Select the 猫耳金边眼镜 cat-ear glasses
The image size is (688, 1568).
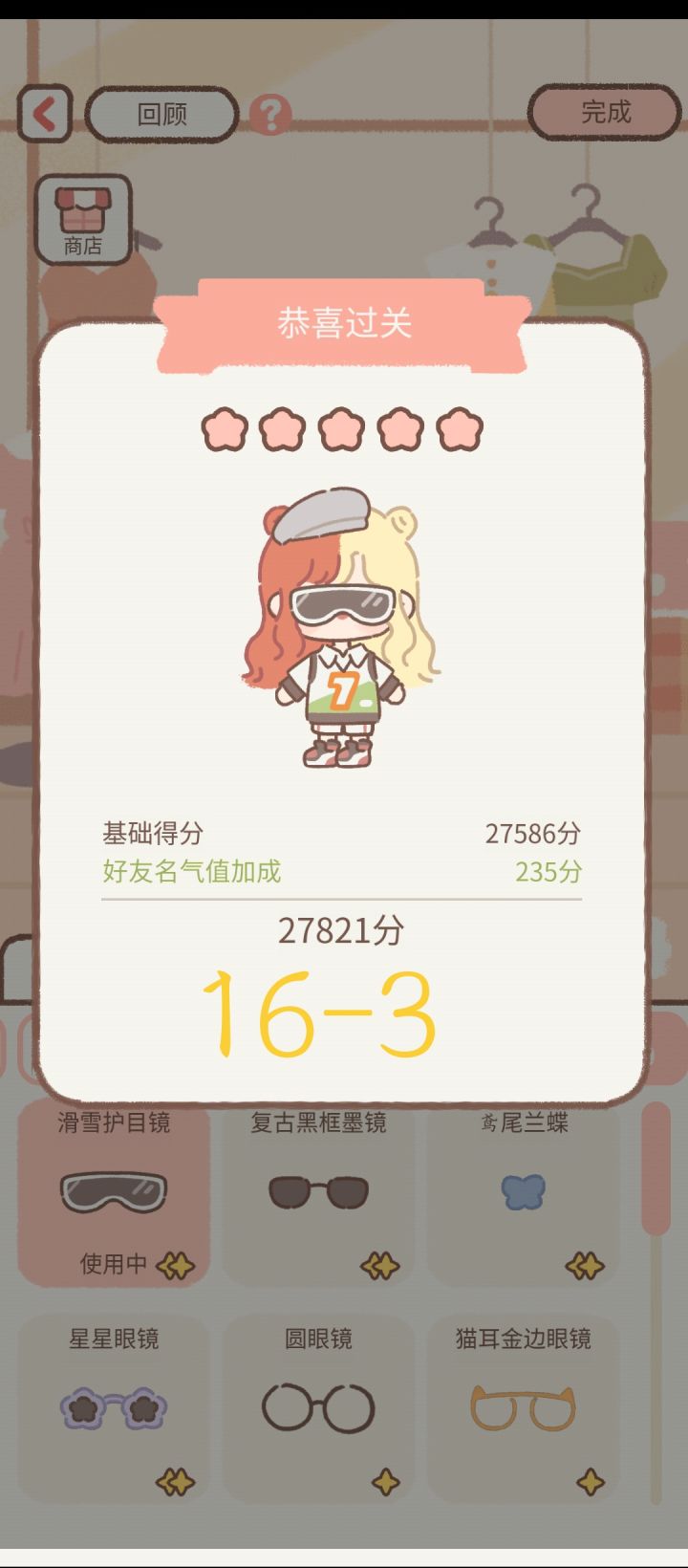click(525, 1403)
